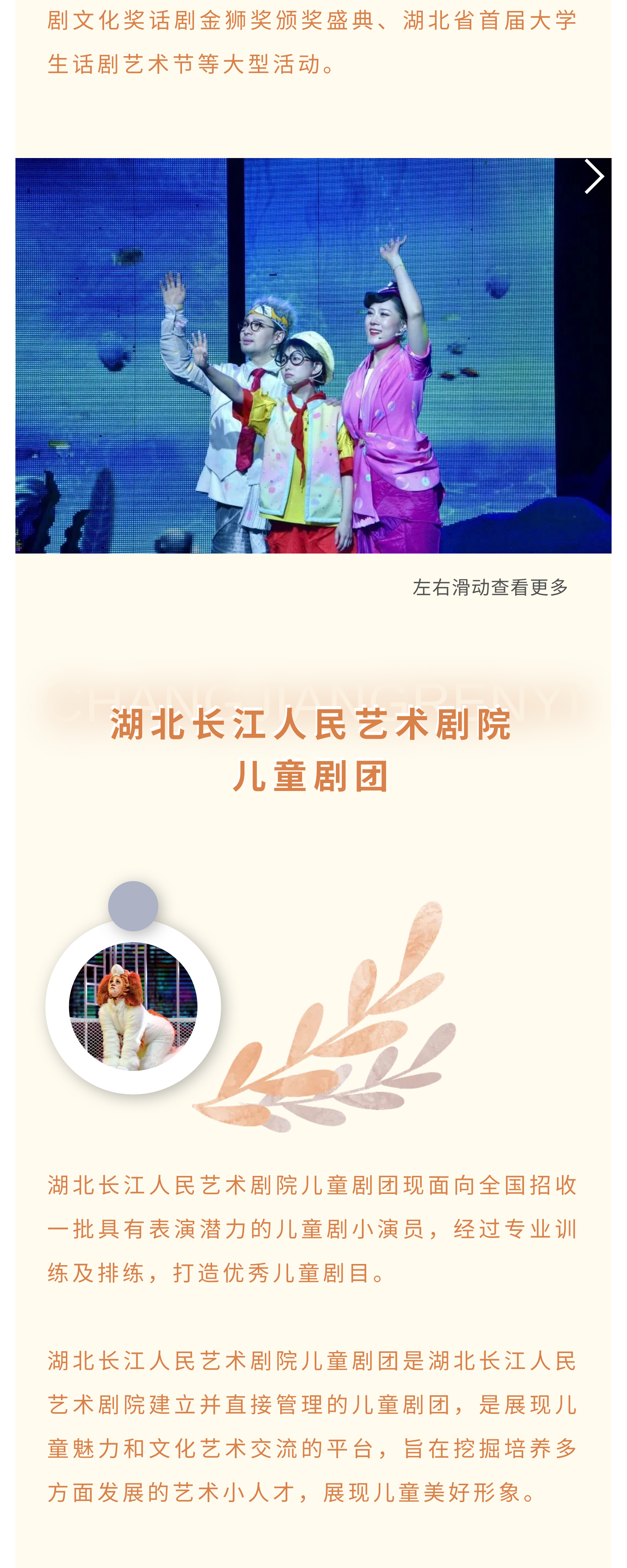
Task: Tap the next arrow on the stage photo carousel
Action: tap(593, 176)
